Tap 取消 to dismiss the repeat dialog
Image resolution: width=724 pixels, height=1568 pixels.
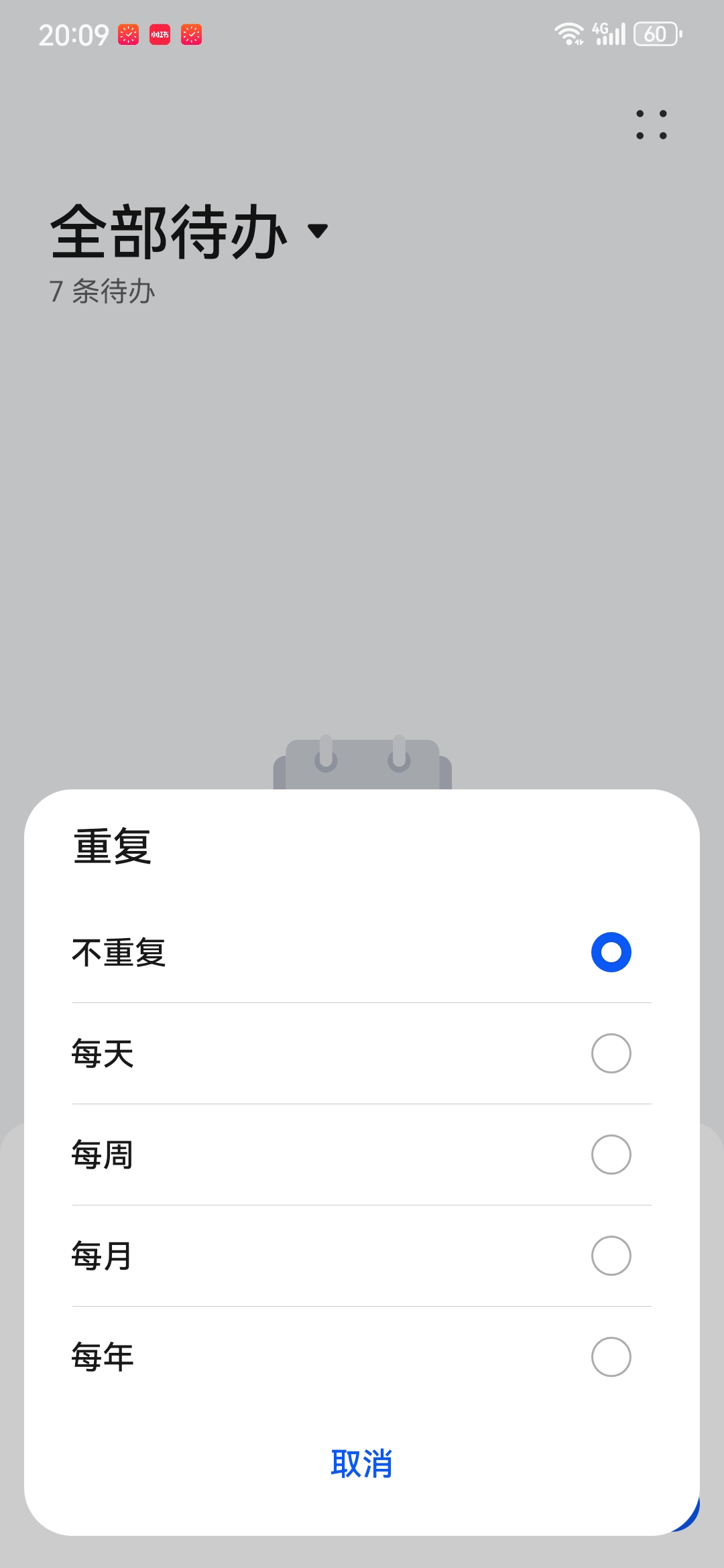point(362,1464)
